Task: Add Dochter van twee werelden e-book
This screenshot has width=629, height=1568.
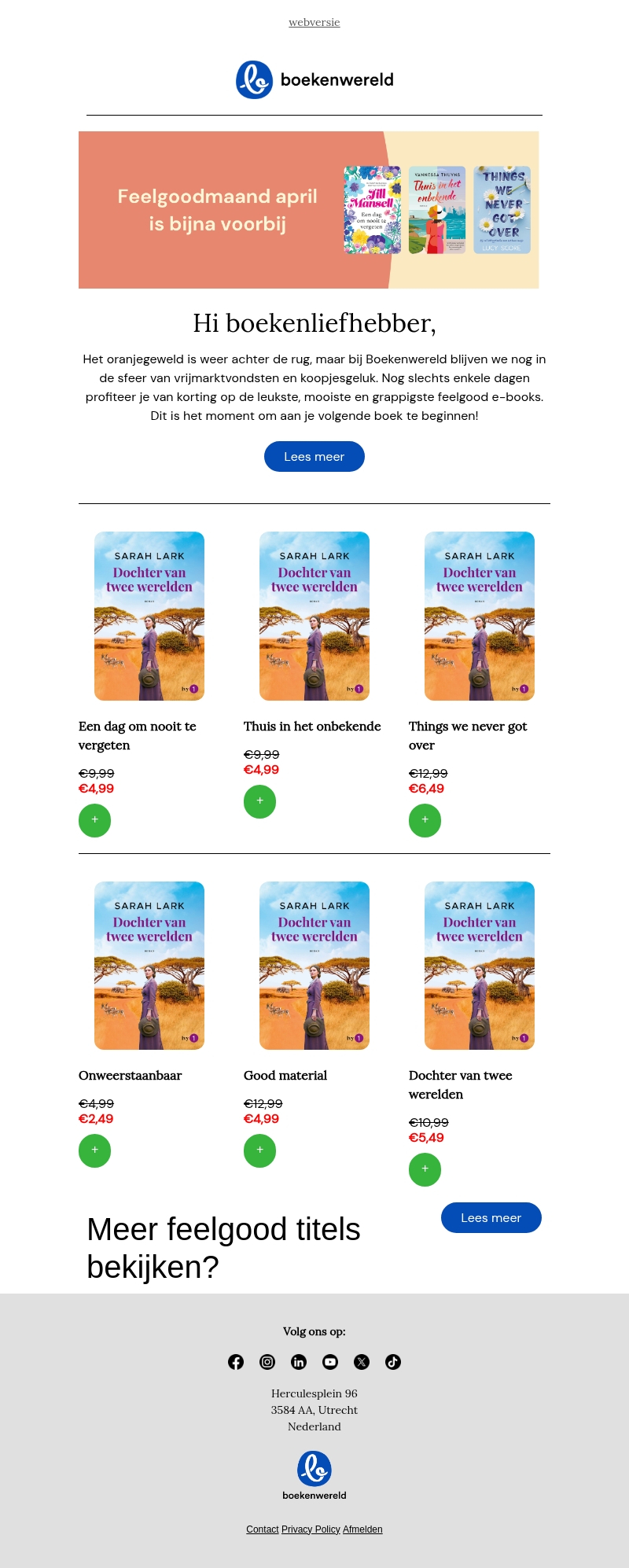Action: coord(425,1170)
